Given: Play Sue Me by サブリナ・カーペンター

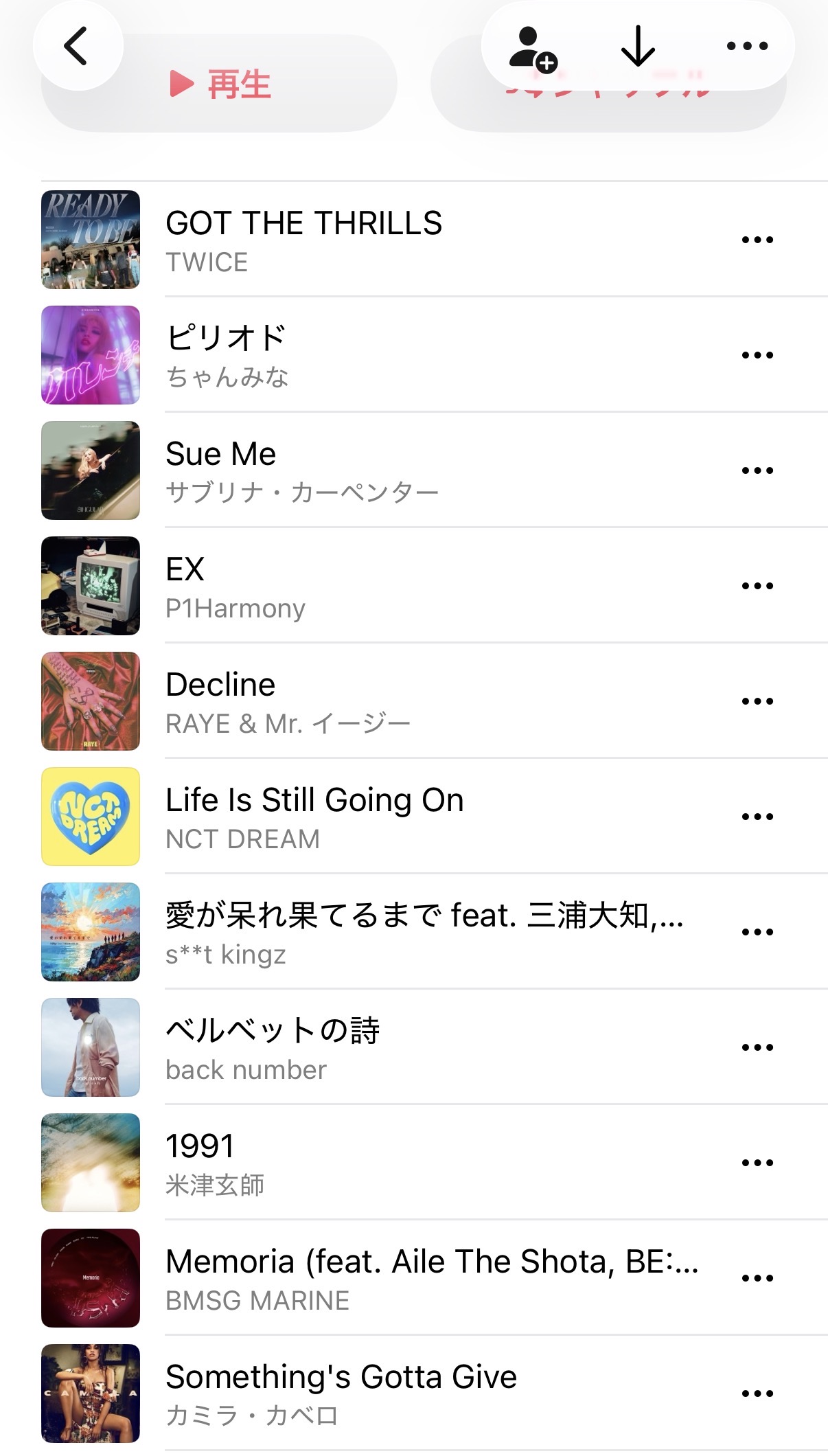Looking at the screenshot, I should pos(302,470).
